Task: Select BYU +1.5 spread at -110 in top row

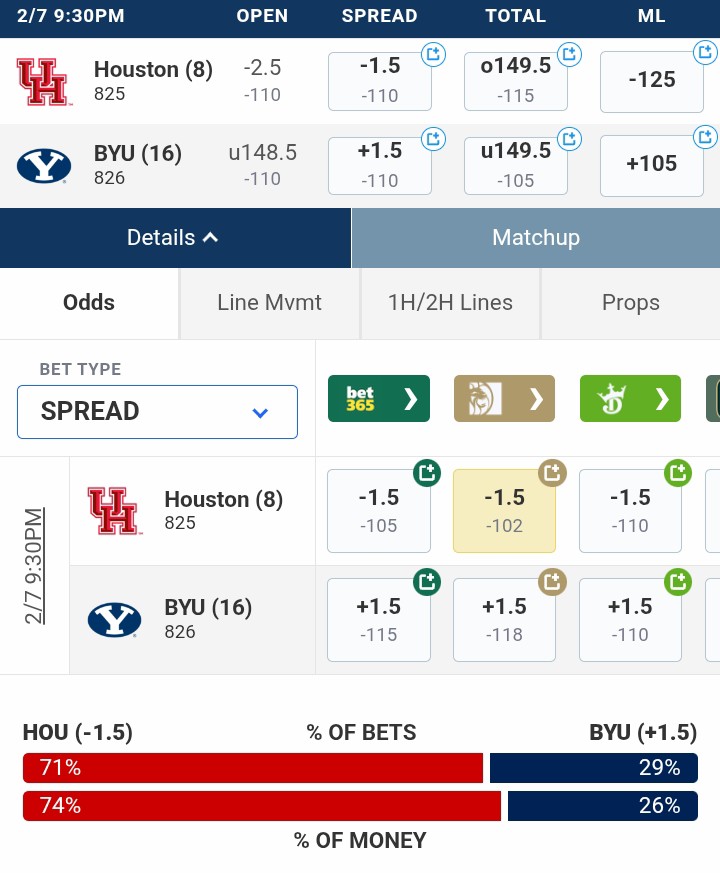Action: (379, 165)
